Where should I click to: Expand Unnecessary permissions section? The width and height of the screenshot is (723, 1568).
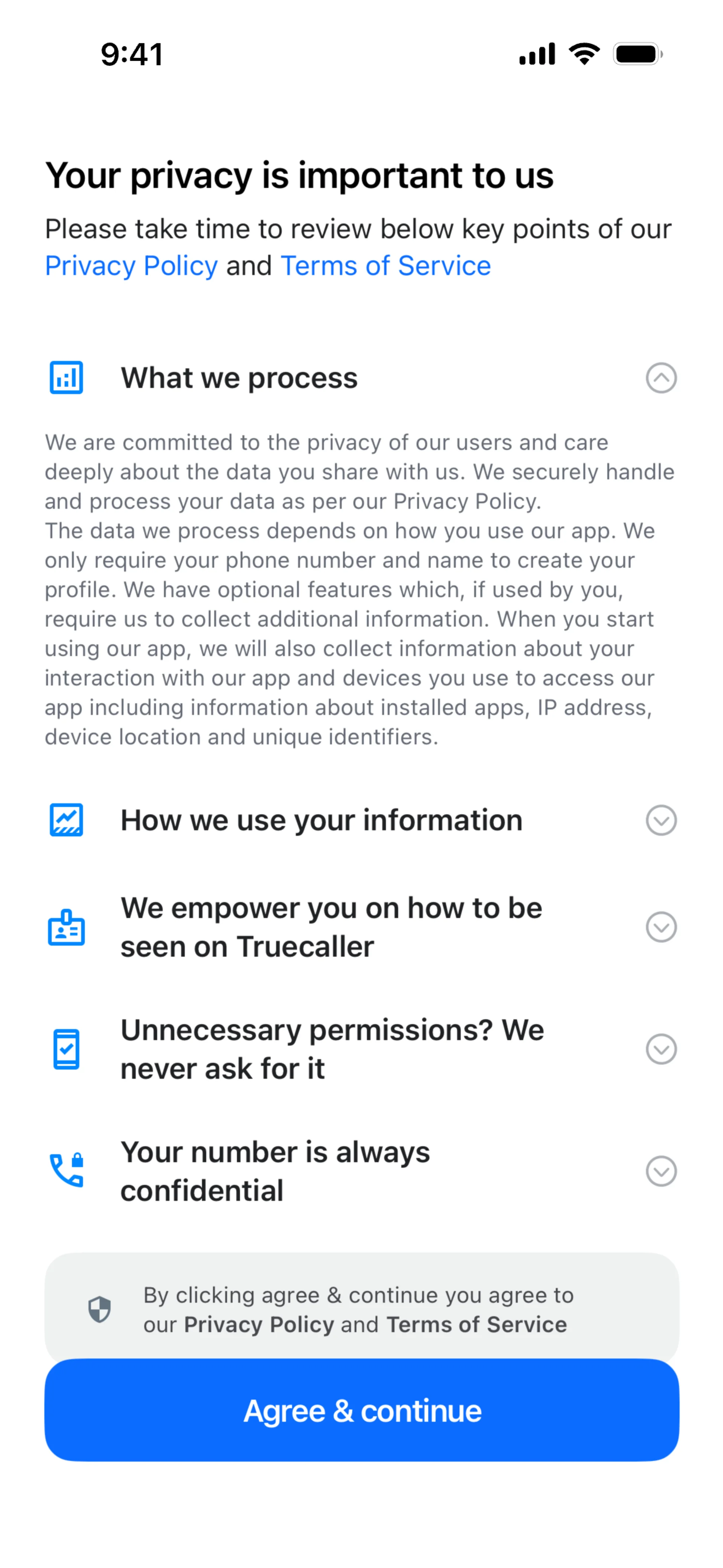(661, 1049)
